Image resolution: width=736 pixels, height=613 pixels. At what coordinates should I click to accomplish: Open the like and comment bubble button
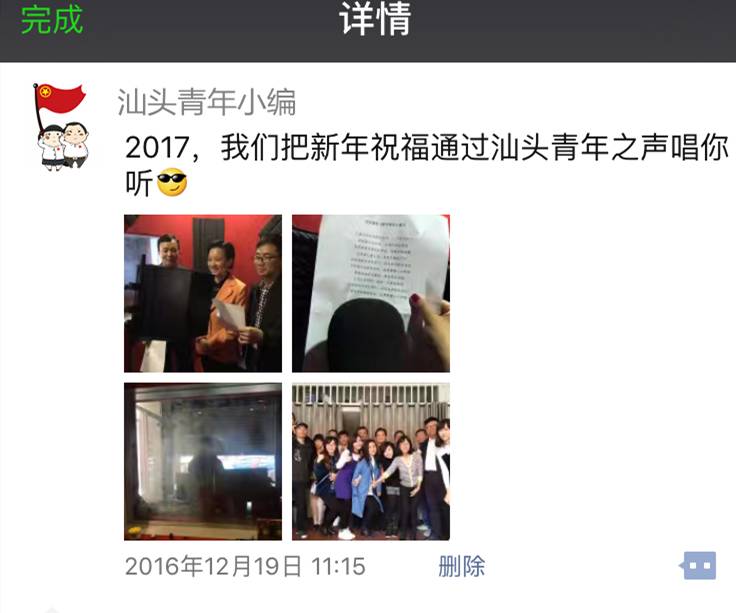tap(698, 566)
